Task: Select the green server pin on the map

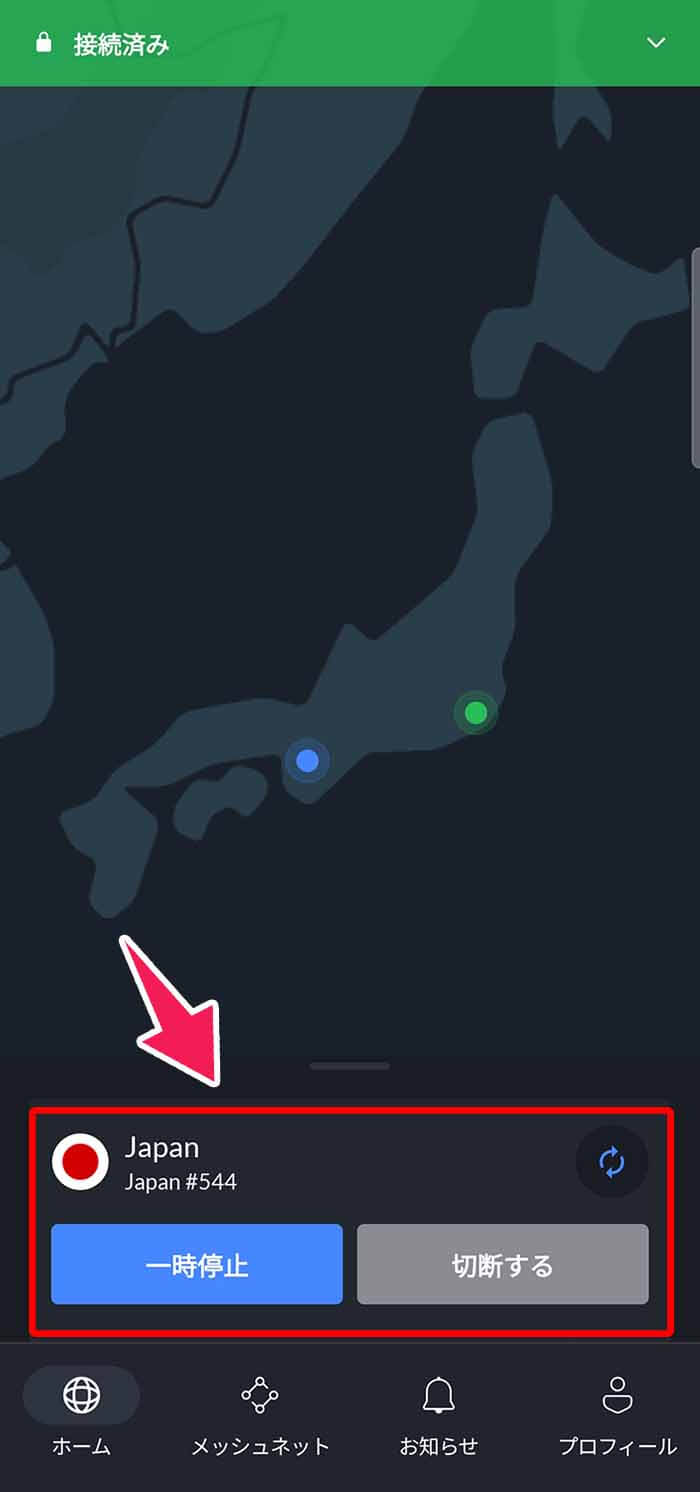Action: coord(476,713)
